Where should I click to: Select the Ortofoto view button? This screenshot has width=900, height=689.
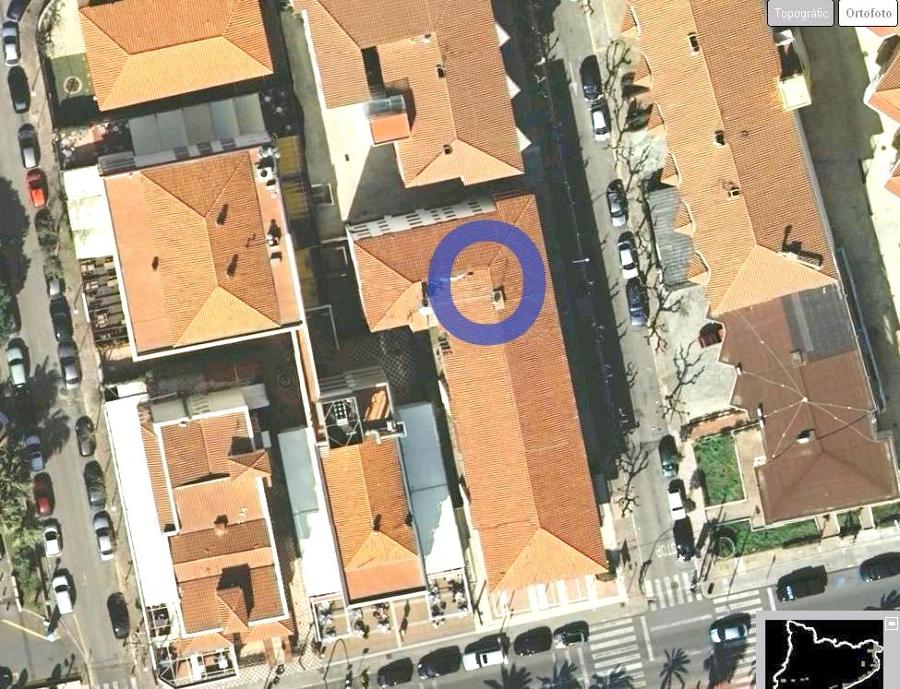[866, 13]
